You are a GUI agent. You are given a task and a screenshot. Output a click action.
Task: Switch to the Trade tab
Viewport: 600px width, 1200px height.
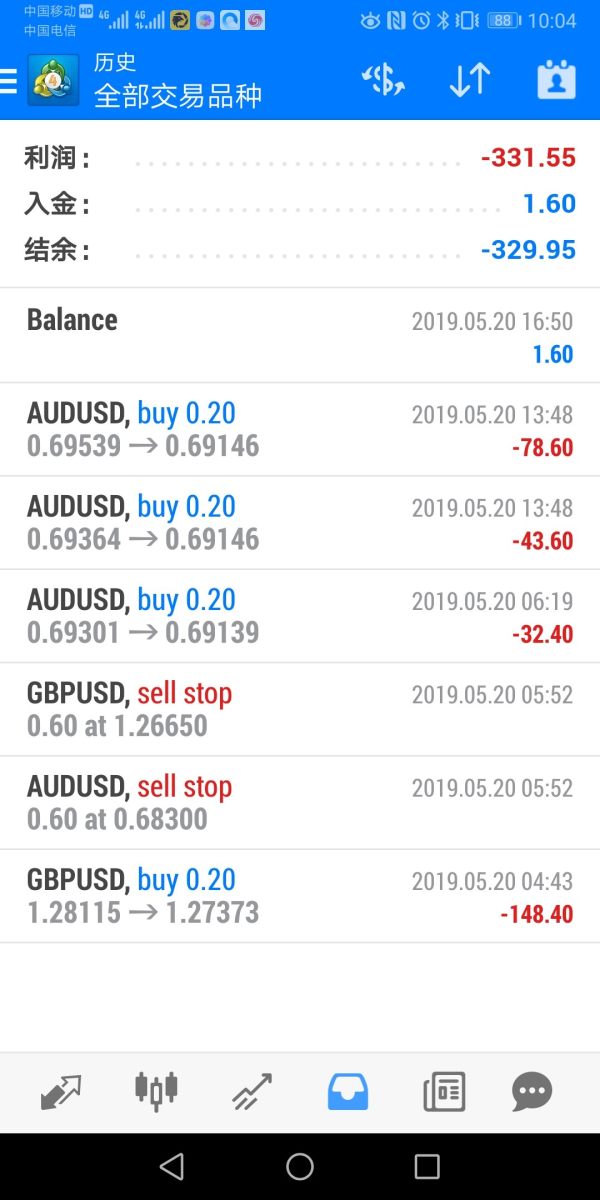point(252,1091)
